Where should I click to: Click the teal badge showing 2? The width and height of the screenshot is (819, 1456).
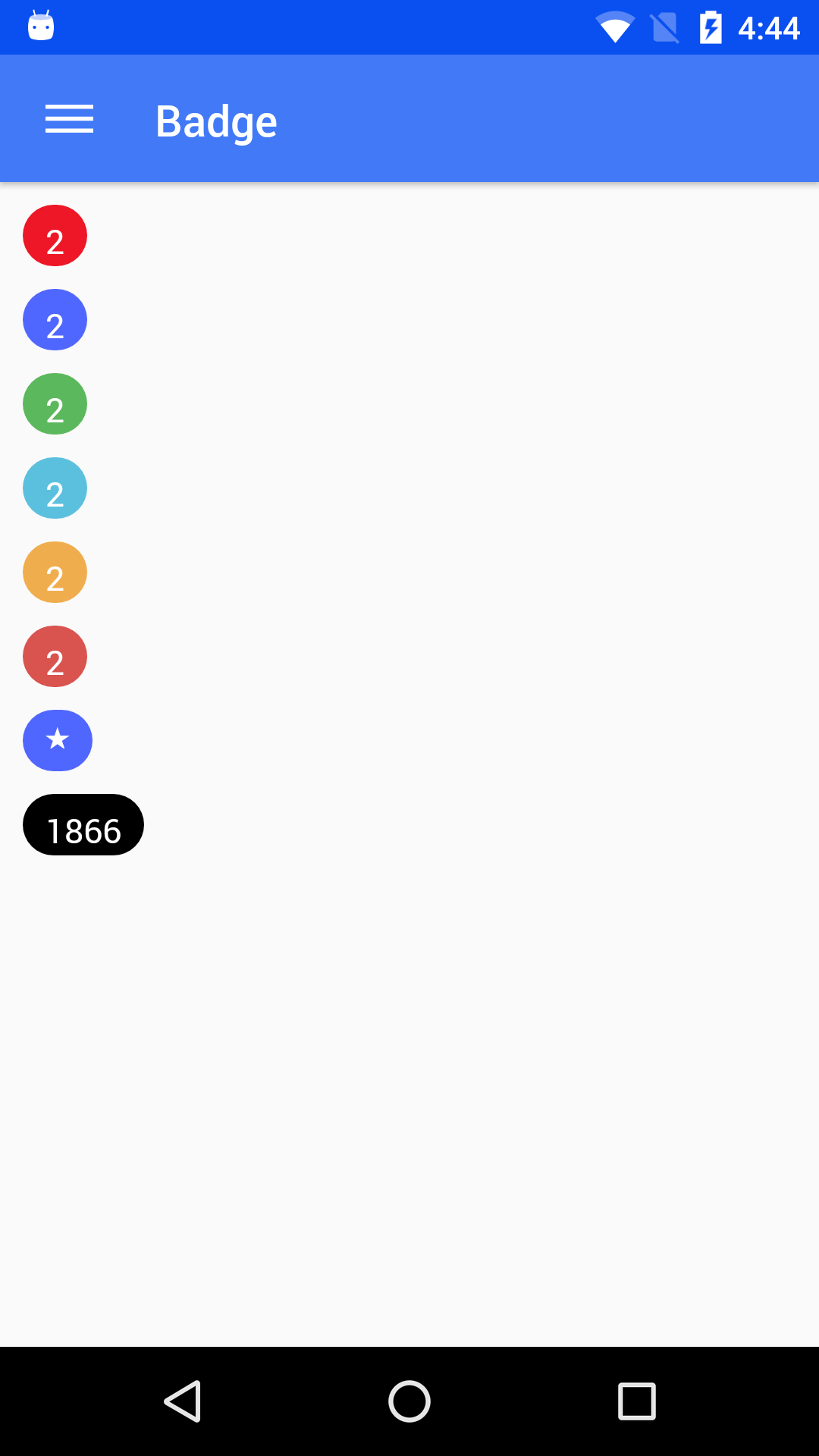pyautogui.click(x=55, y=488)
